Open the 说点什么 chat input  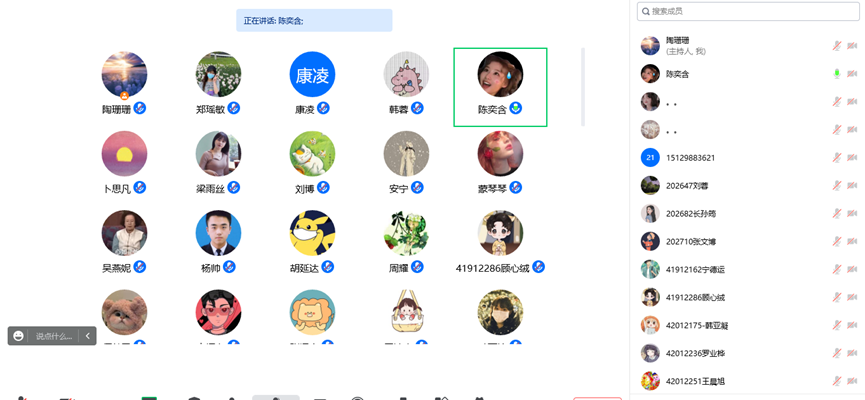pyautogui.click(x=53, y=336)
